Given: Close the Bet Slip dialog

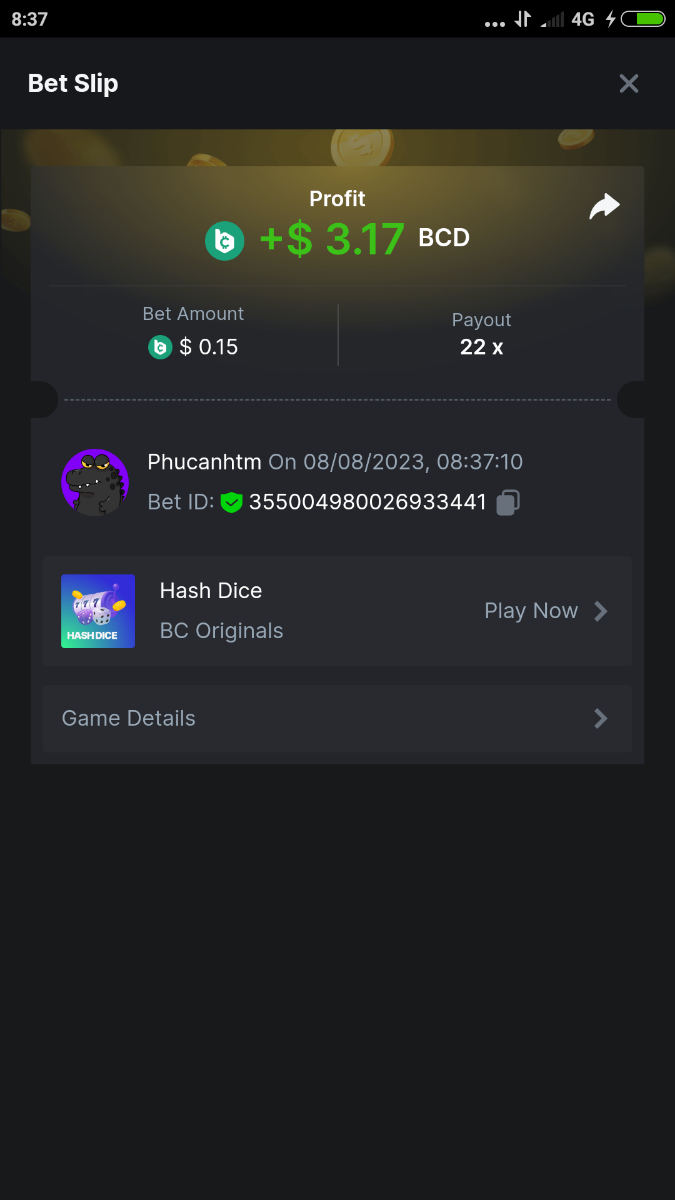Looking at the screenshot, I should pyautogui.click(x=628, y=84).
